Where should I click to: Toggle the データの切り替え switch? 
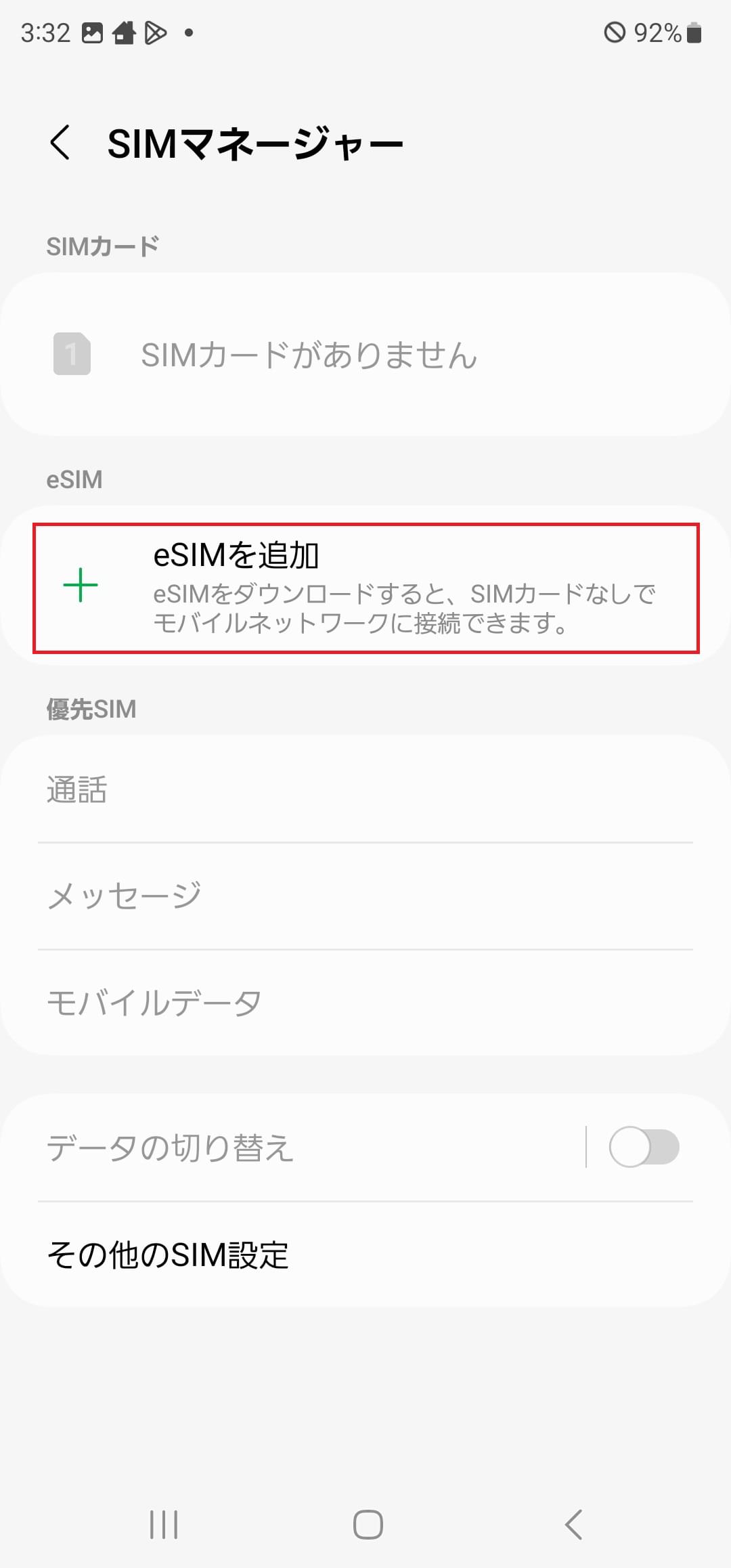click(643, 1147)
